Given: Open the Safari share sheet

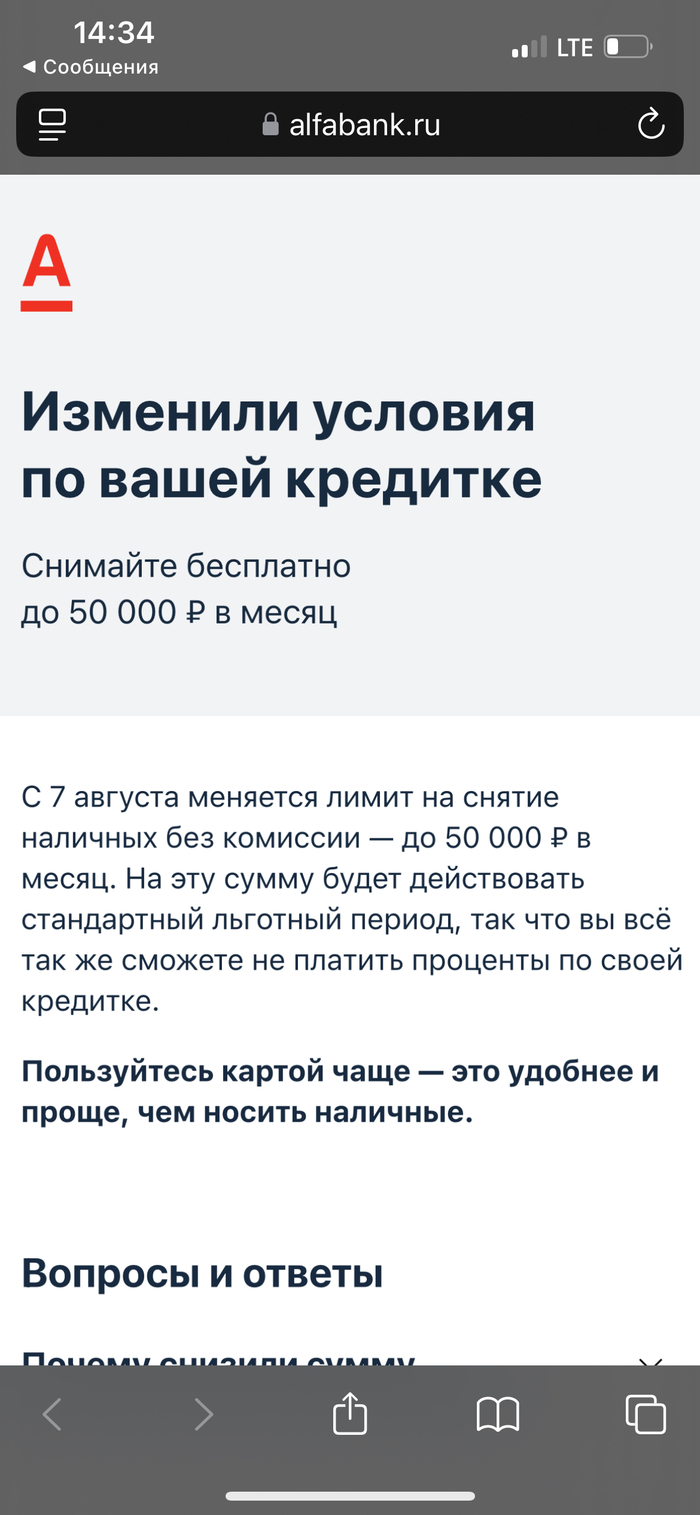Looking at the screenshot, I should (x=350, y=1414).
